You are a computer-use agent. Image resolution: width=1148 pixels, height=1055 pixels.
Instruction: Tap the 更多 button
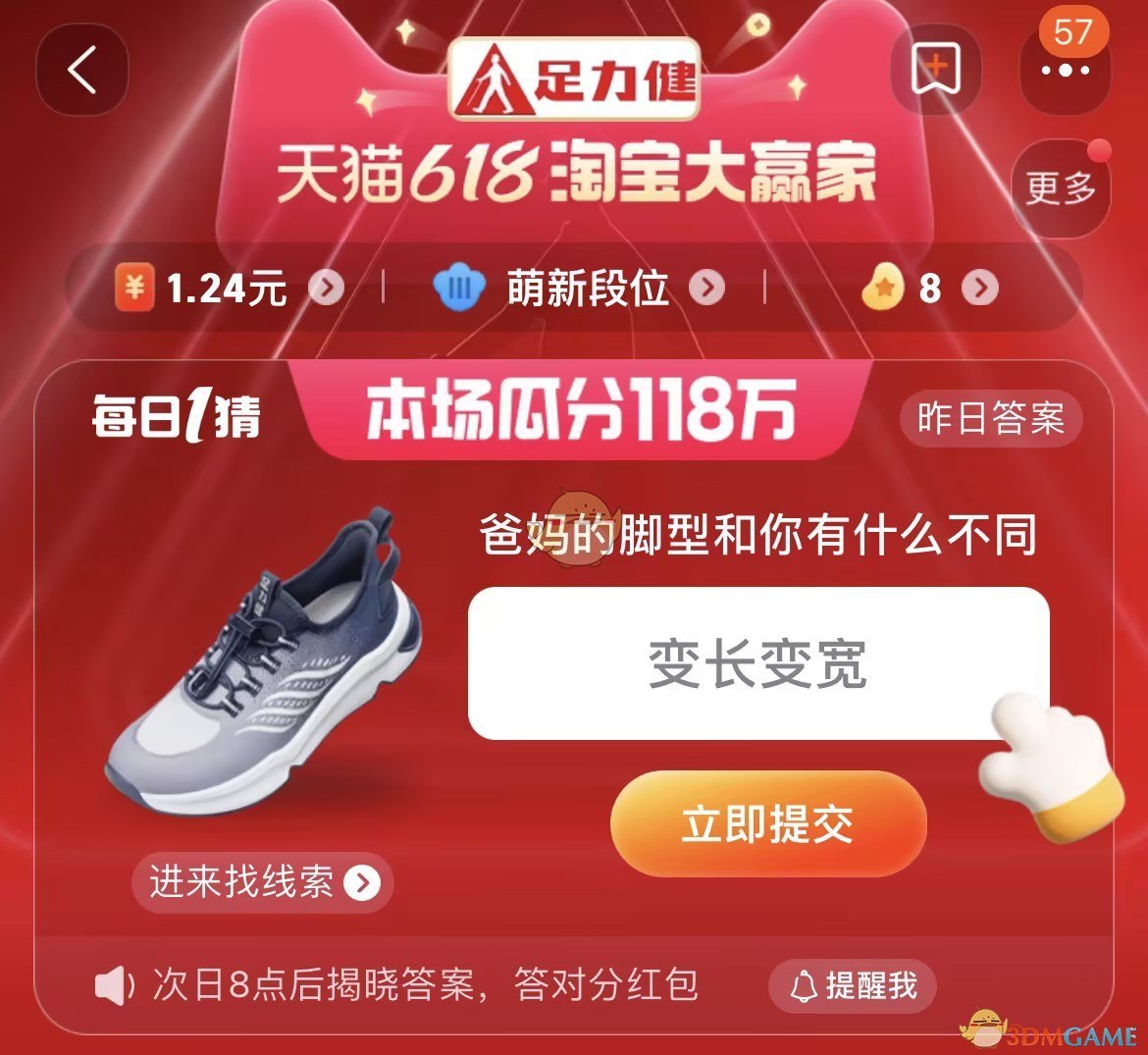click(1061, 188)
